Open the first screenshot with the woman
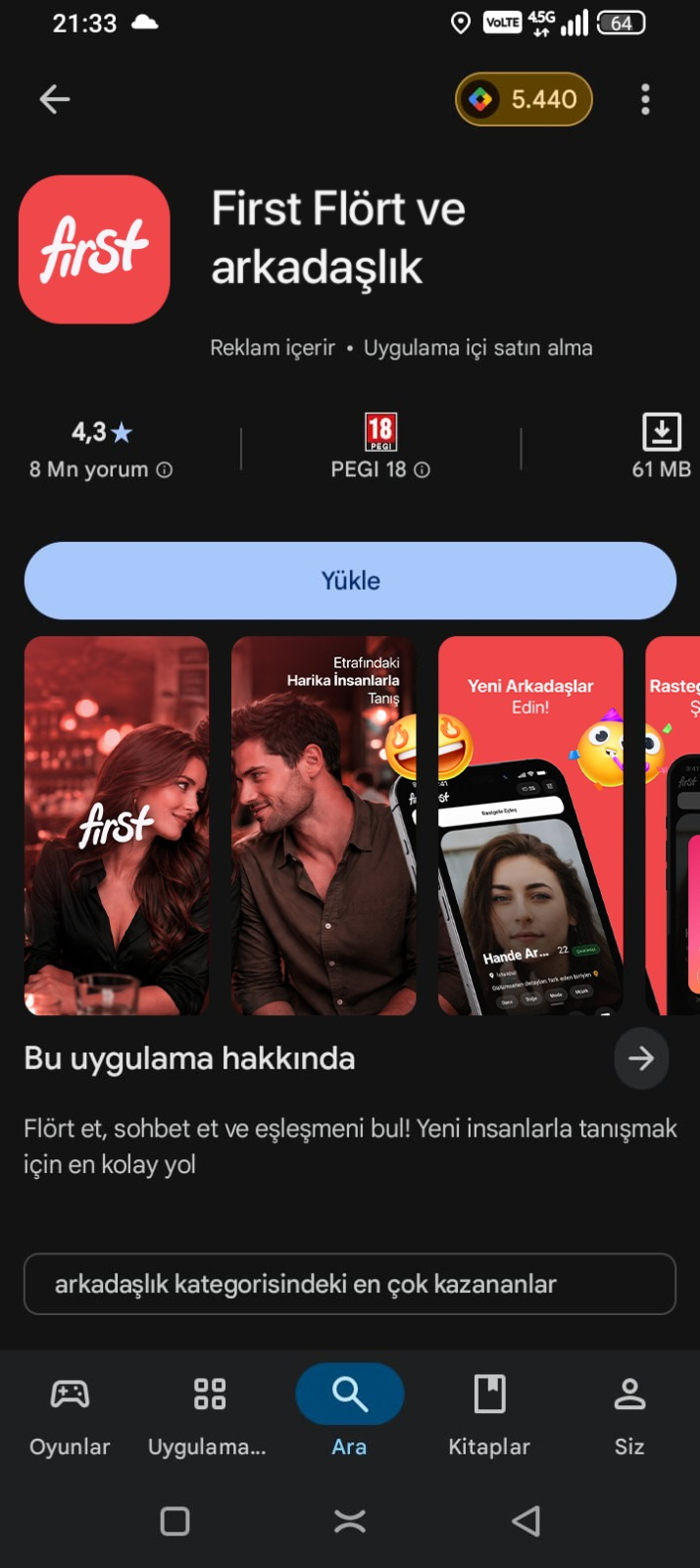 (117, 825)
